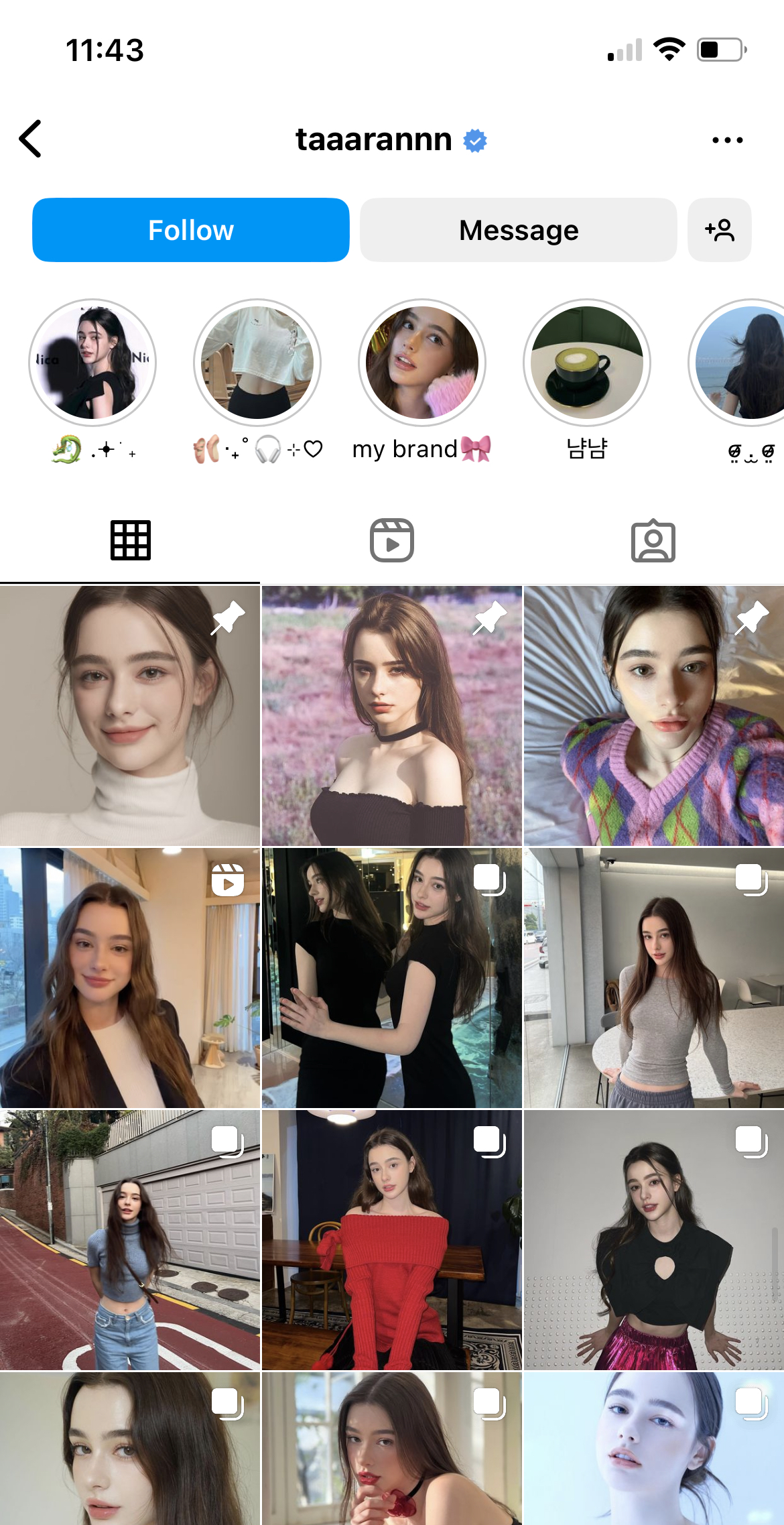Image resolution: width=784 pixels, height=1525 pixels.
Task: Select the posts grid tab
Action: pos(130,540)
